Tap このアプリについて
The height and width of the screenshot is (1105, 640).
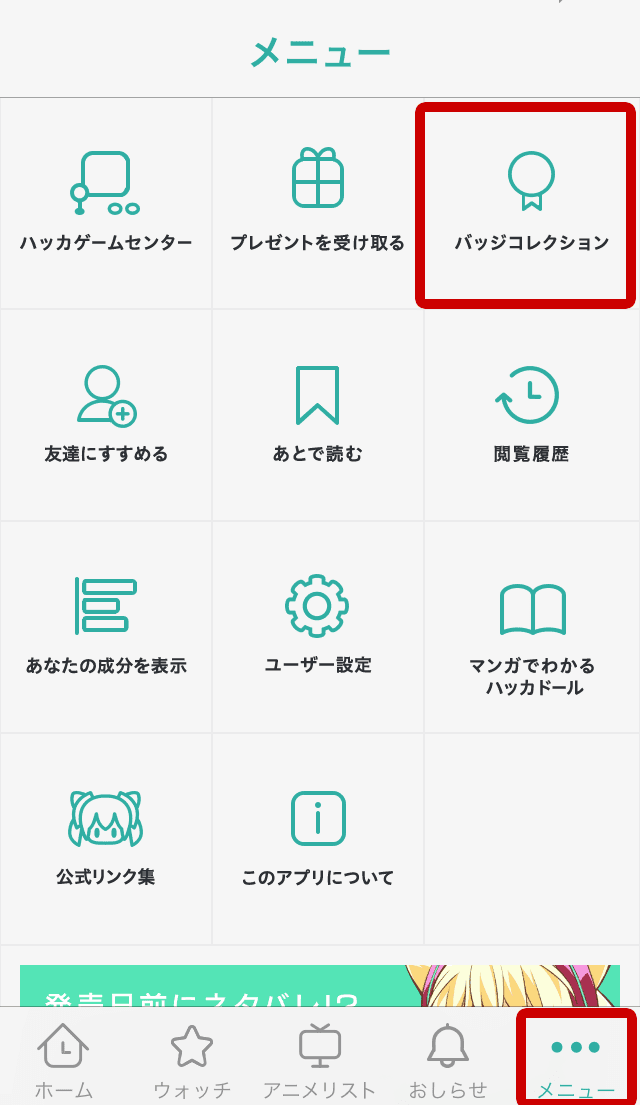[x=318, y=839]
